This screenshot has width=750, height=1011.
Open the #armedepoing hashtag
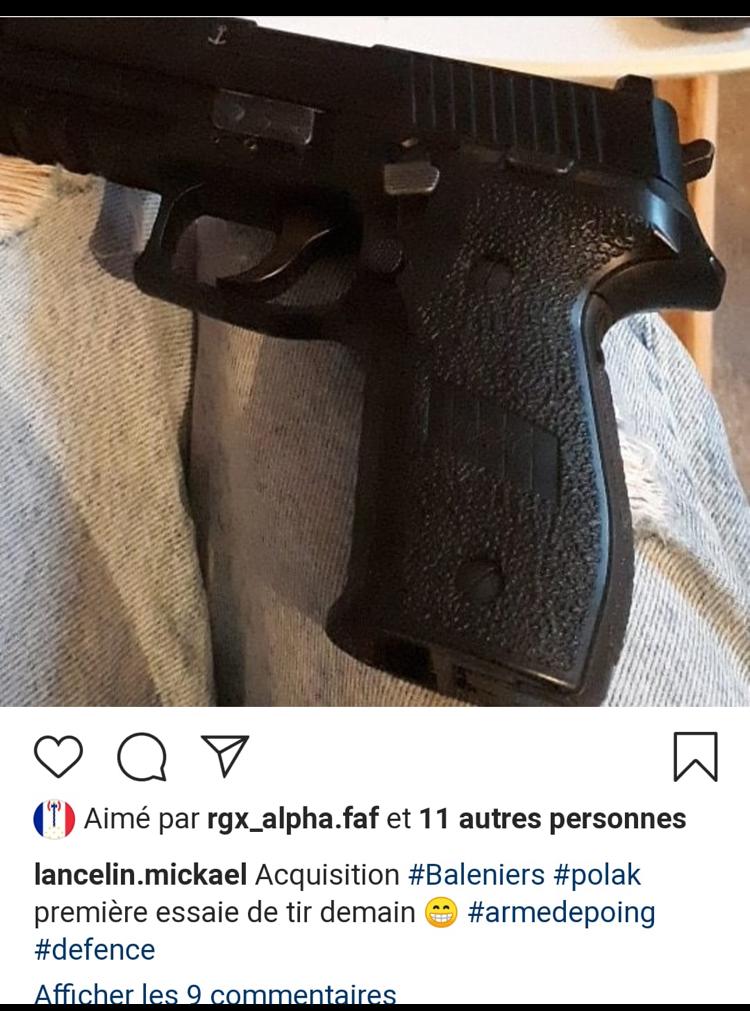pyautogui.click(x=561, y=912)
